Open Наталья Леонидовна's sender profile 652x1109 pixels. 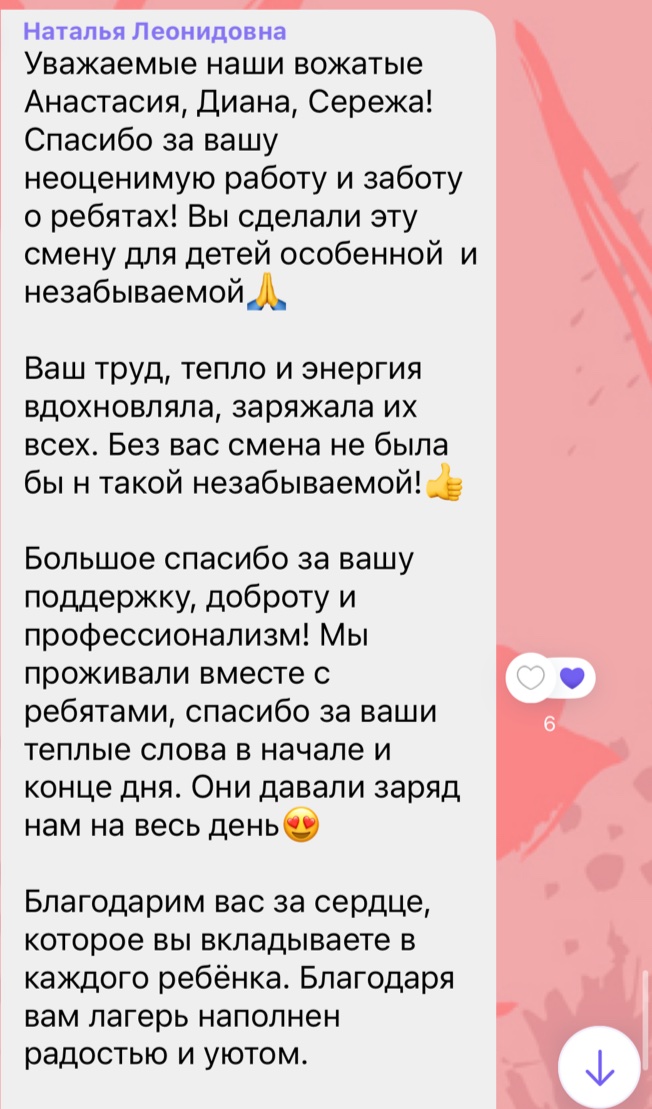click(x=153, y=31)
